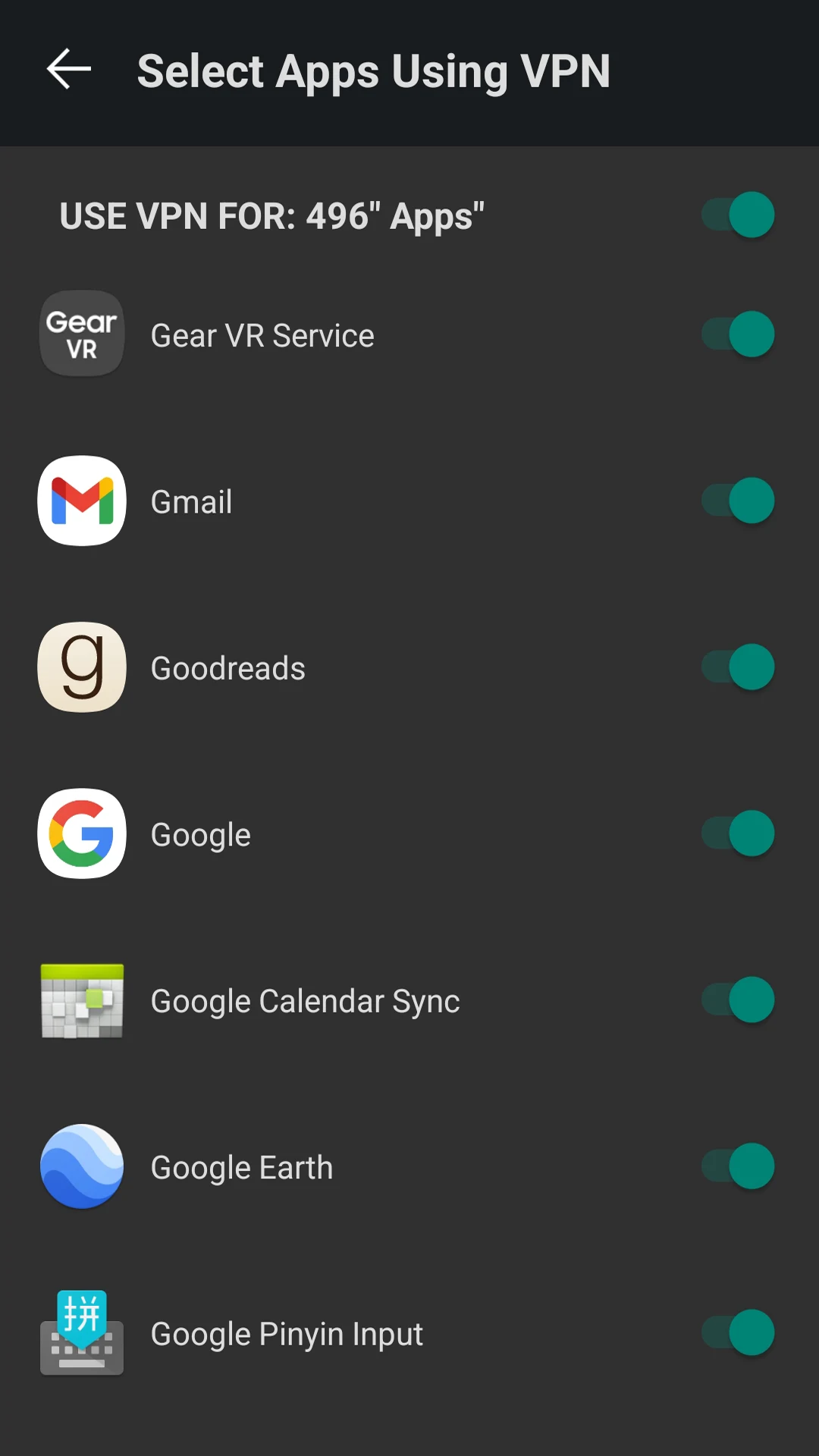Tap the back arrow icon
Image resolution: width=819 pixels, height=1456 pixels.
(67, 70)
